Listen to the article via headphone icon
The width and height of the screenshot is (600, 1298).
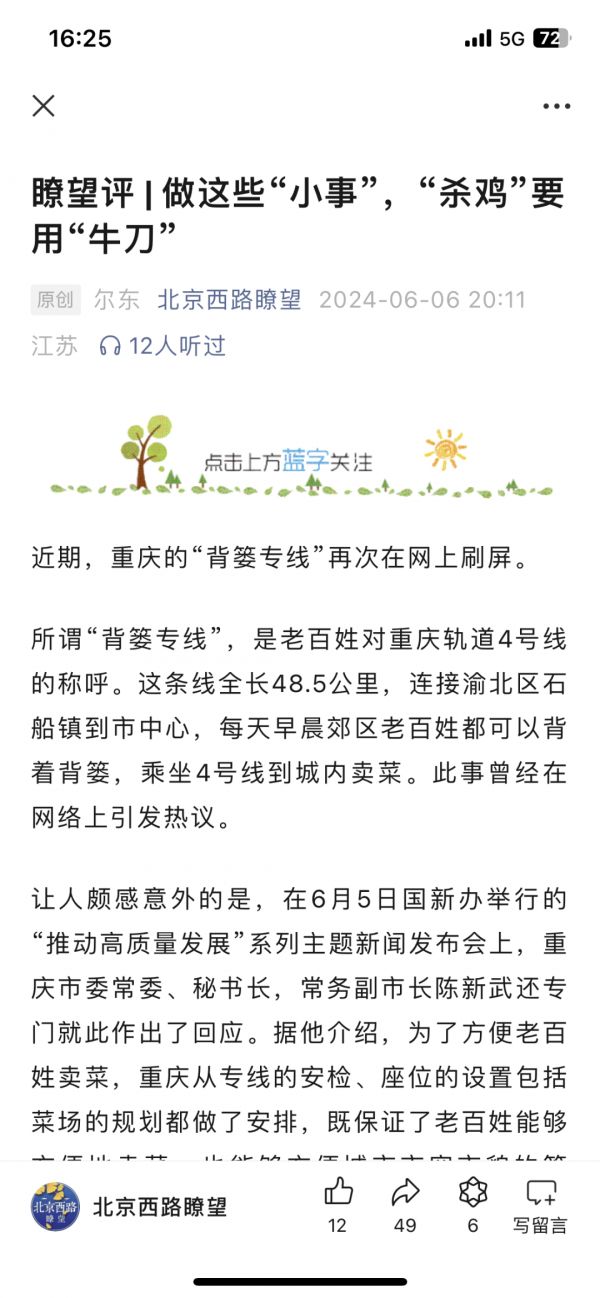111,346
